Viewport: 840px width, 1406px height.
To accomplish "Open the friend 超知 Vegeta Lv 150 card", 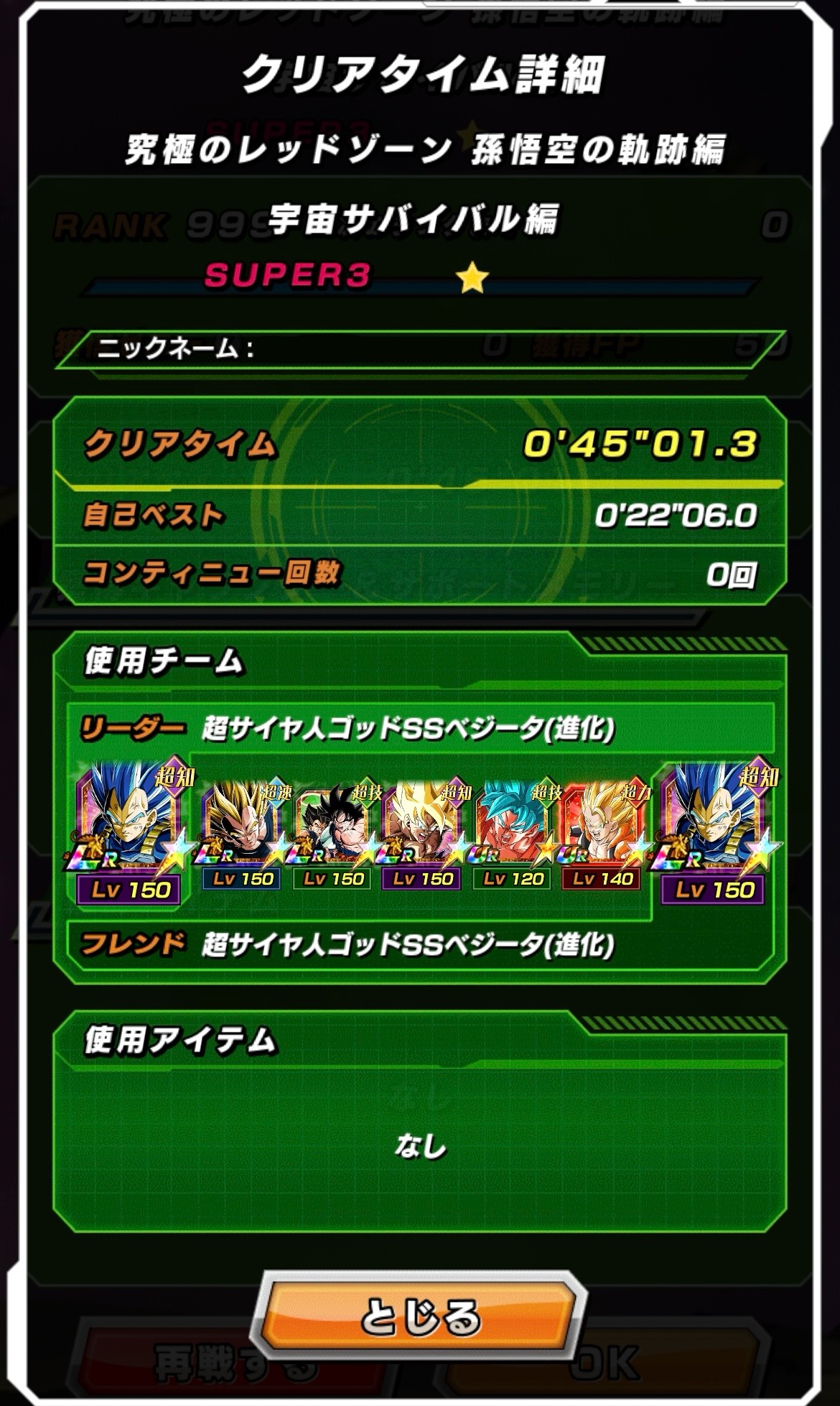I will (714, 833).
